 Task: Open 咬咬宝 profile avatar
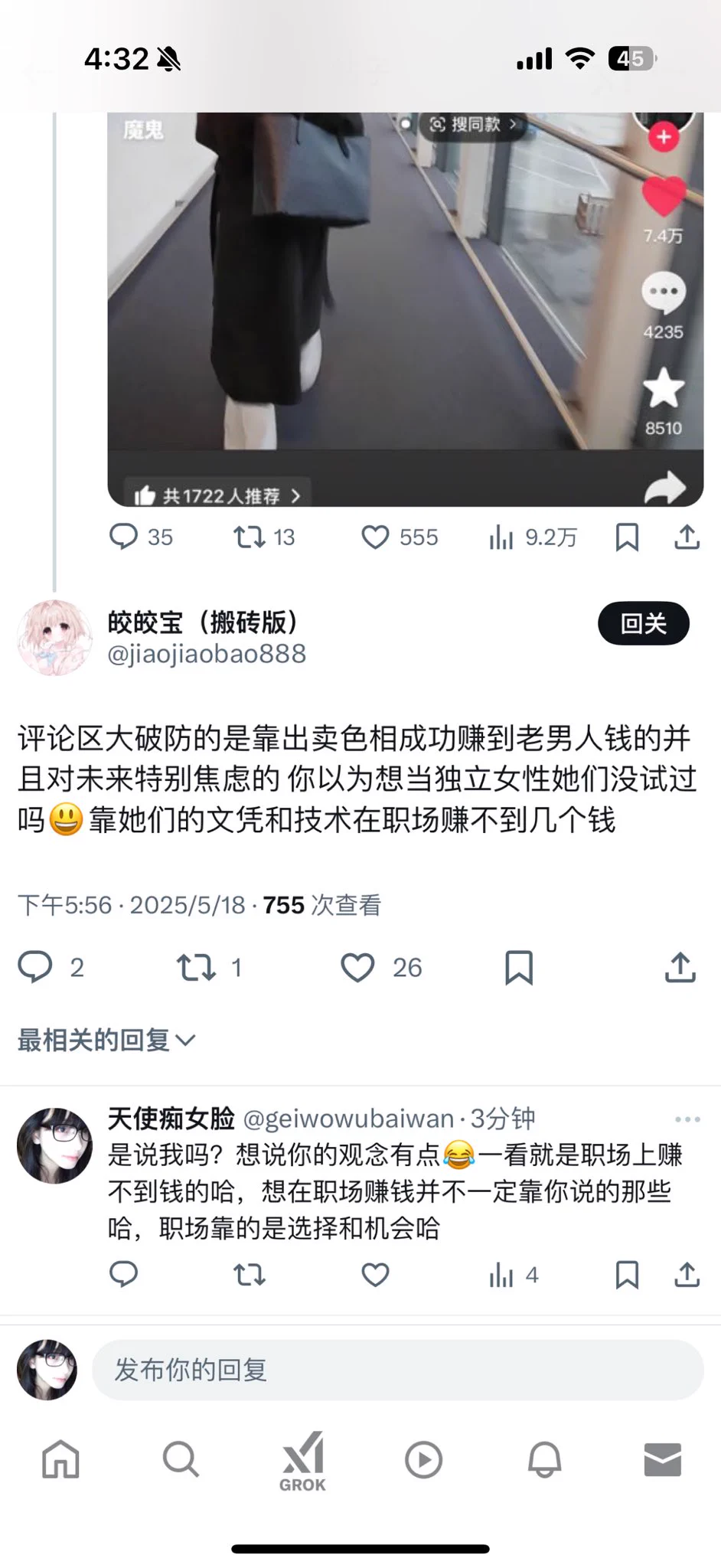point(54,638)
